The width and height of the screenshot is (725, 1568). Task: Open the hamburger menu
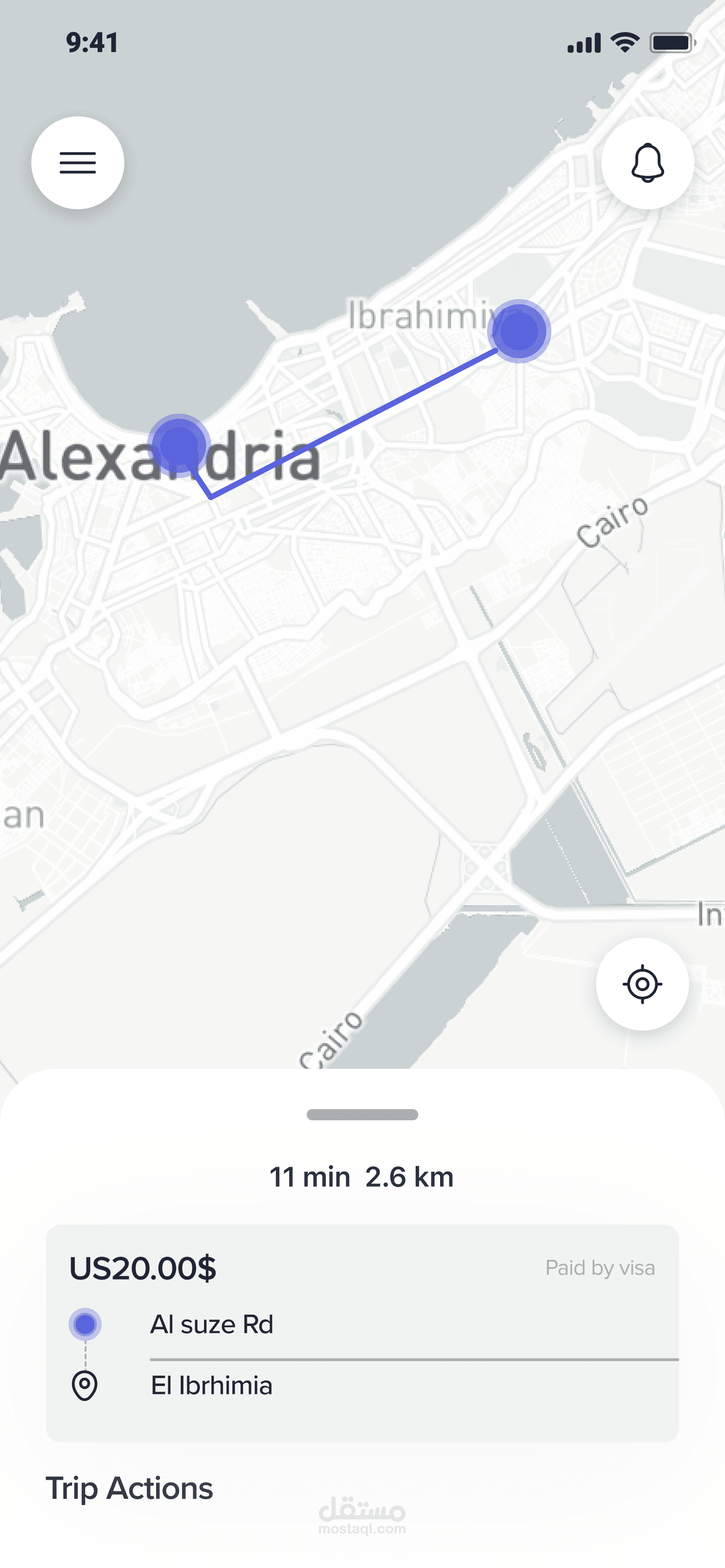coord(77,163)
